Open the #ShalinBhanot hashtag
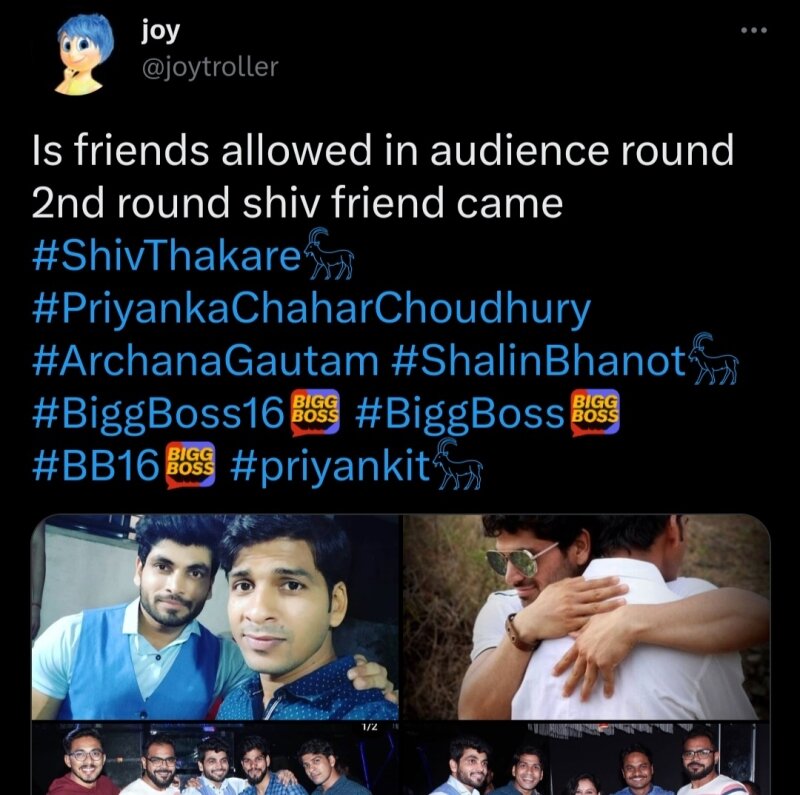This screenshot has height=795, width=800. [x=540, y=361]
